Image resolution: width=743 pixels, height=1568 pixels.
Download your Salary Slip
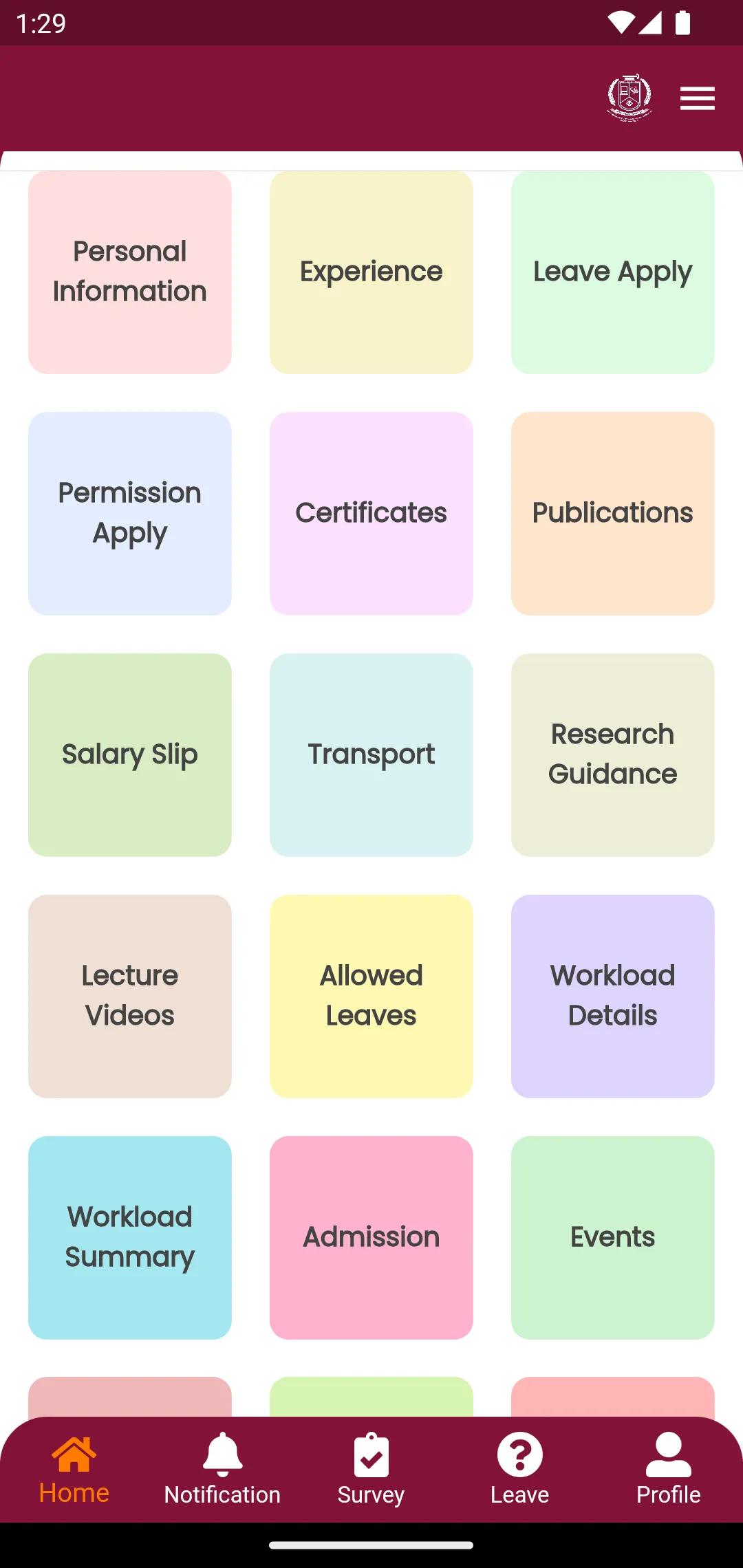click(129, 754)
